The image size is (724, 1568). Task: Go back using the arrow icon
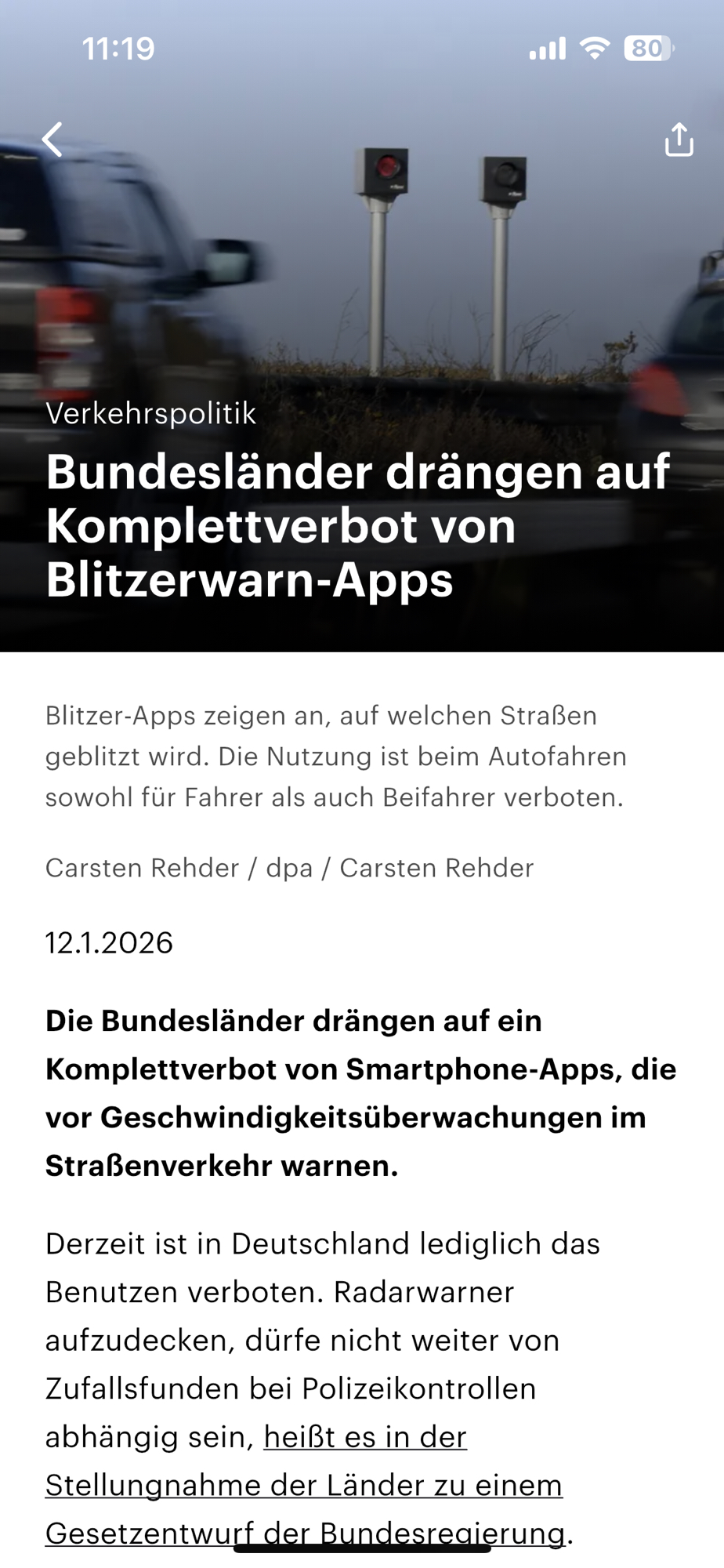click(52, 140)
